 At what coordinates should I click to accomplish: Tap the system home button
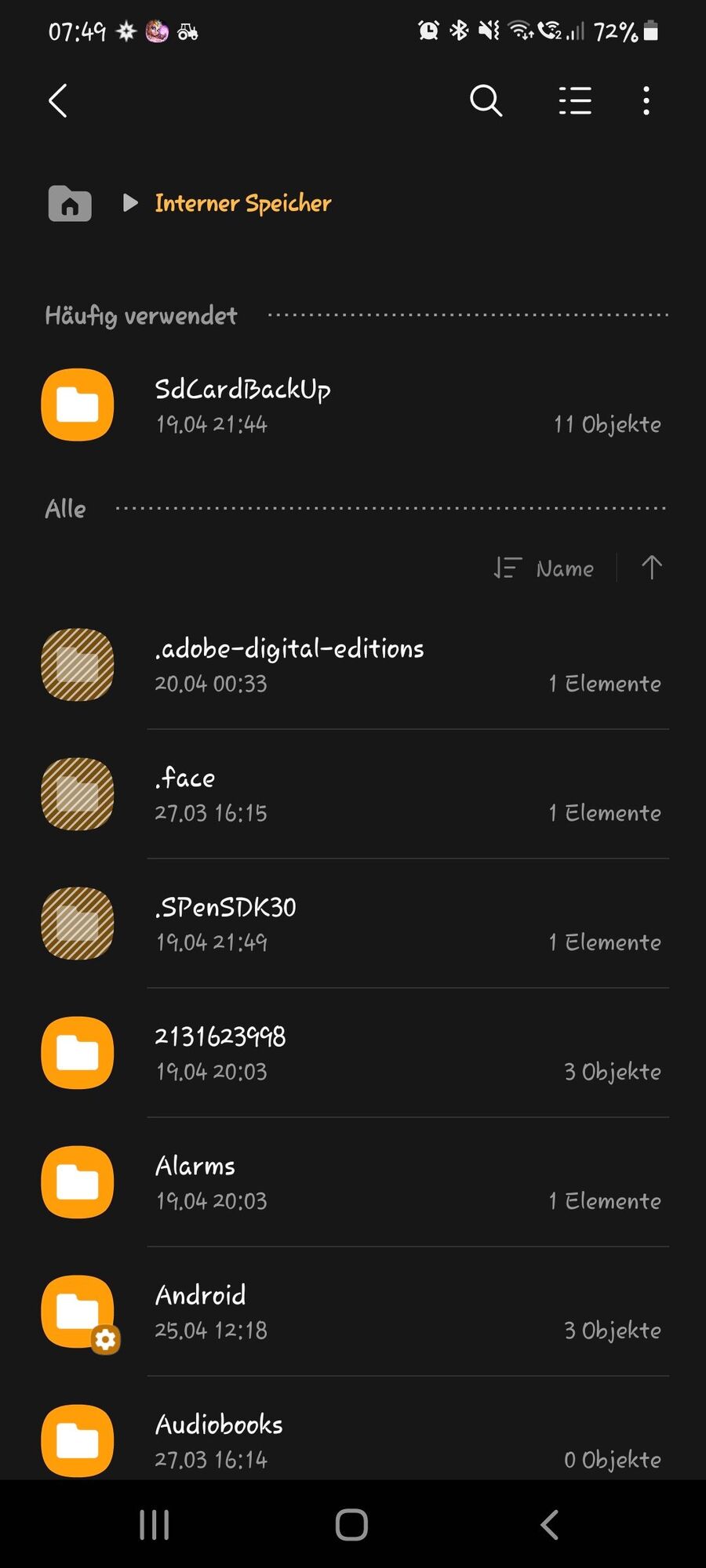[351, 1525]
